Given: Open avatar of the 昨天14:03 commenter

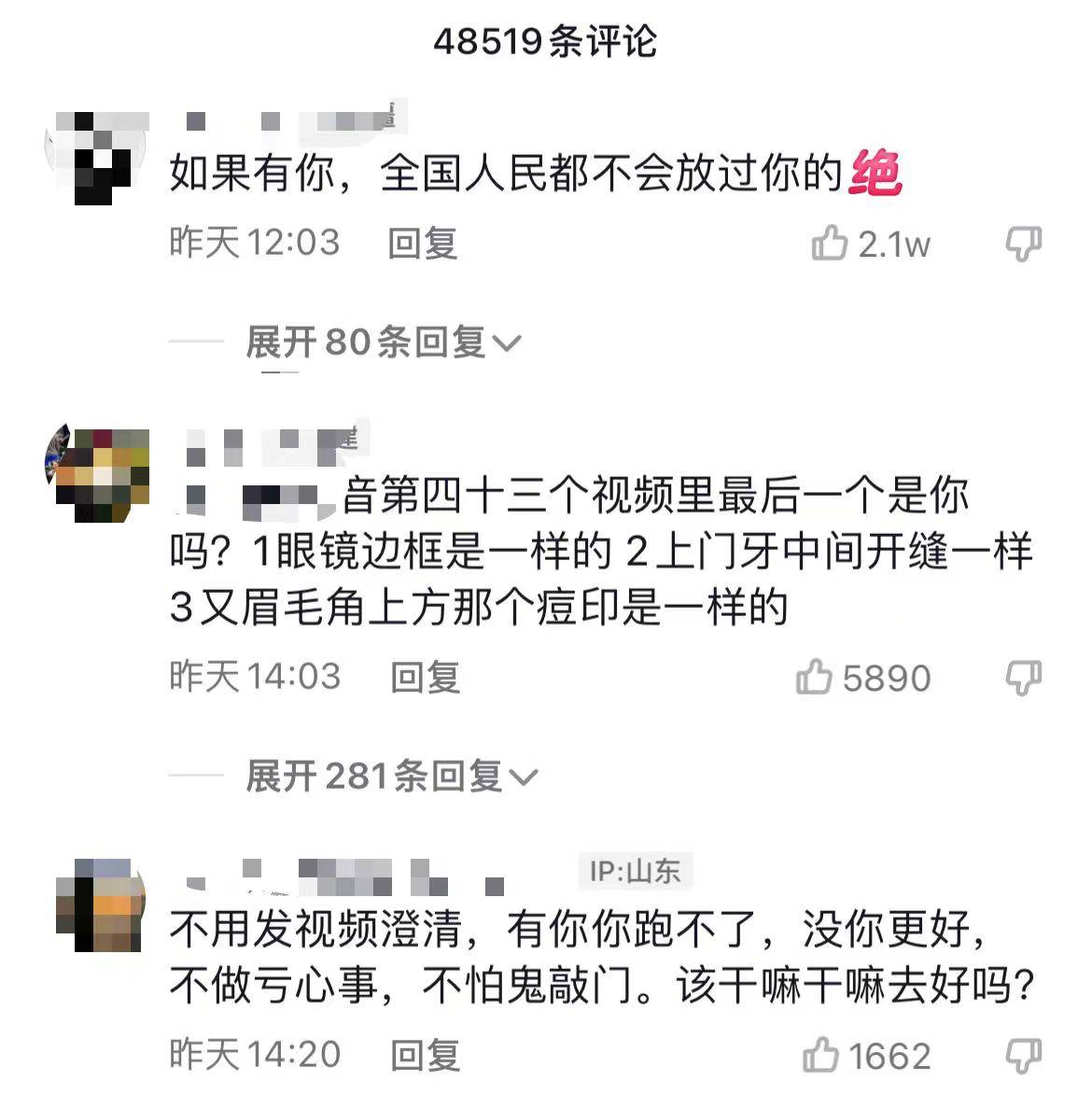Looking at the screenshot, I should pyautogui.click(x=99, y=473).
